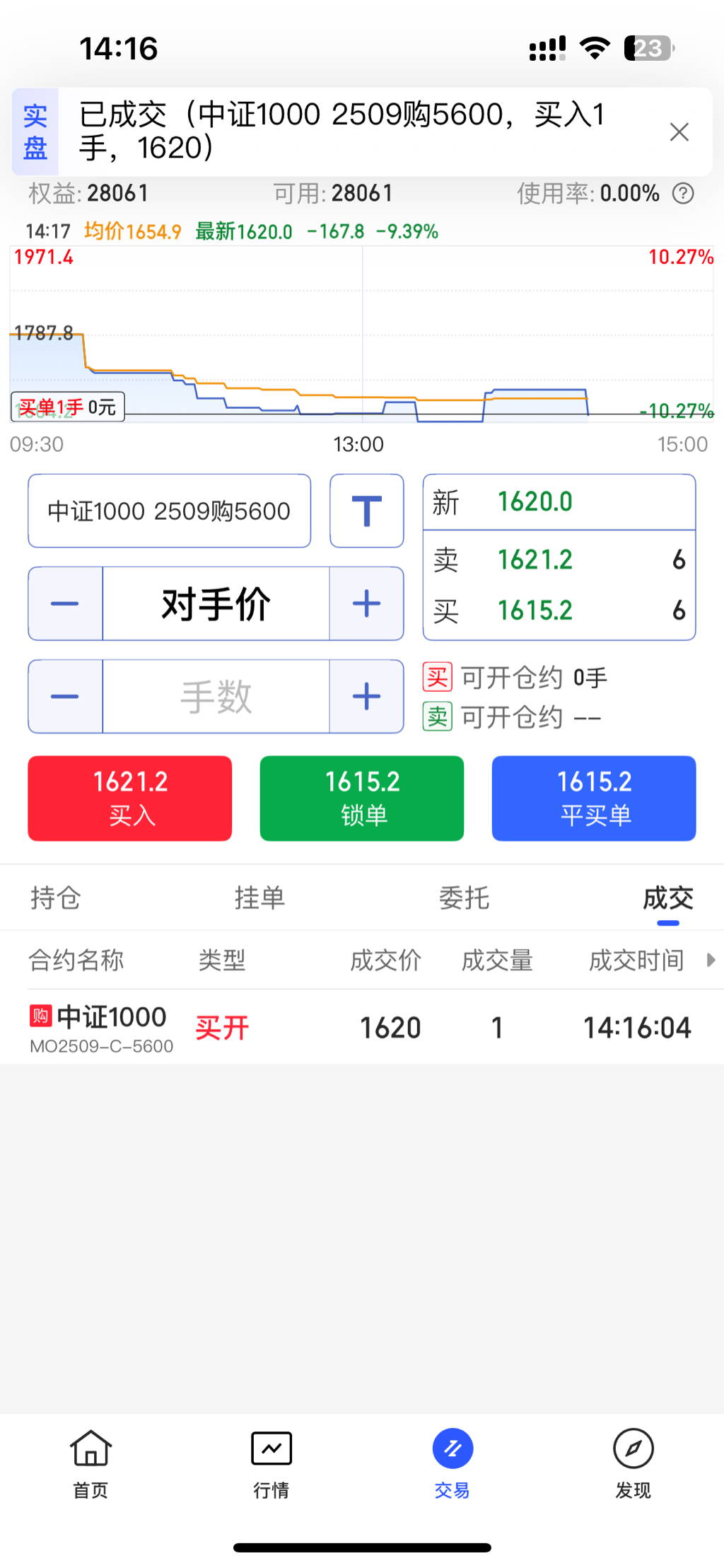Tap the blue 平买单 button
The width and height of the screenshot is (724, 1568).
click(x=594, y=798)
